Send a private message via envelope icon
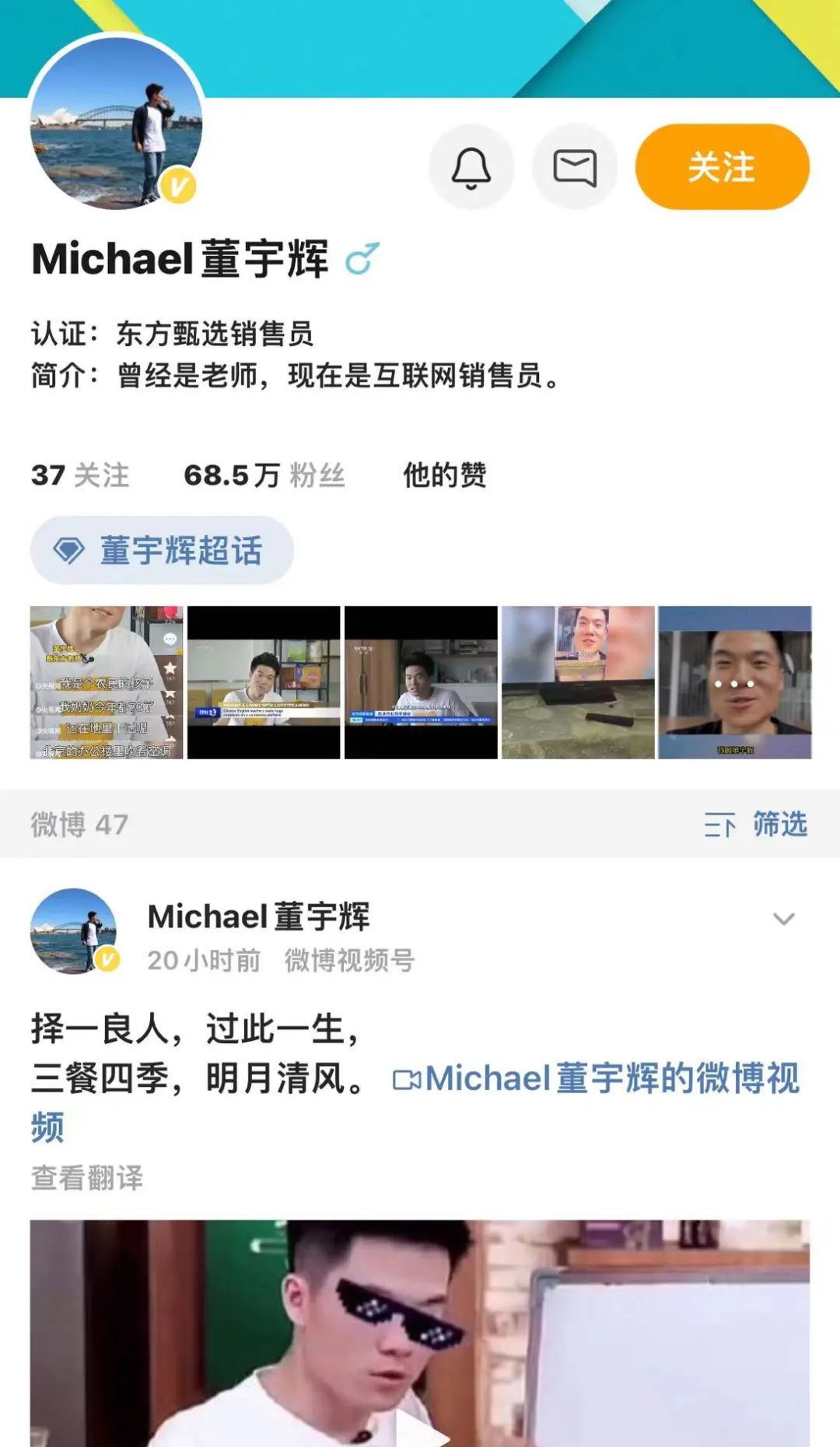840x1447 pixels. point(575,167)
